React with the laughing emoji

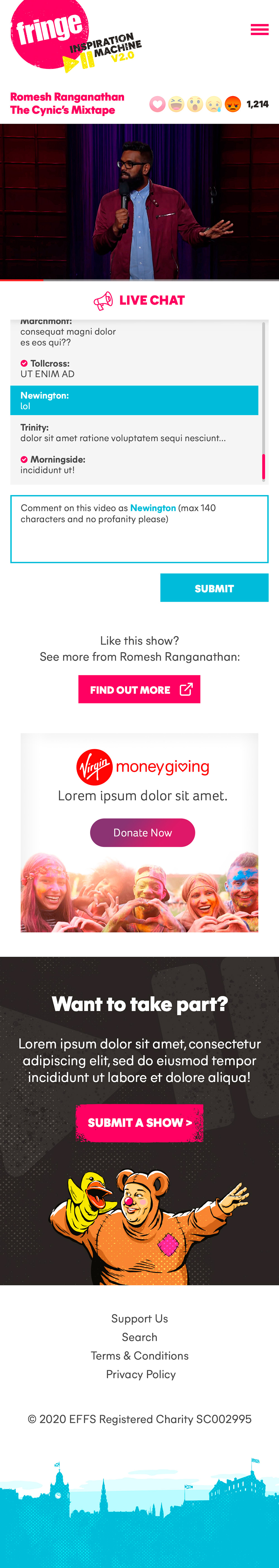tap(176, 104)
